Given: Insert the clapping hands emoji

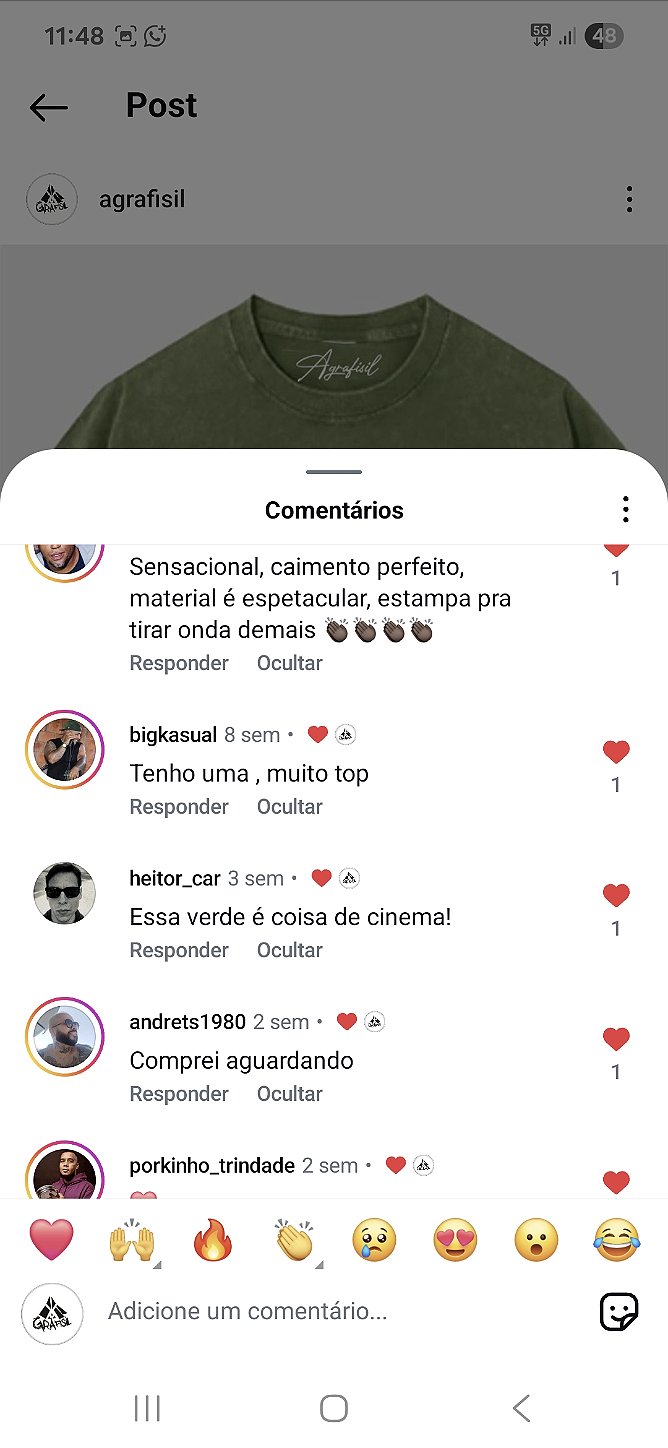Looking at the screenshot, I should click(294, 1242).
